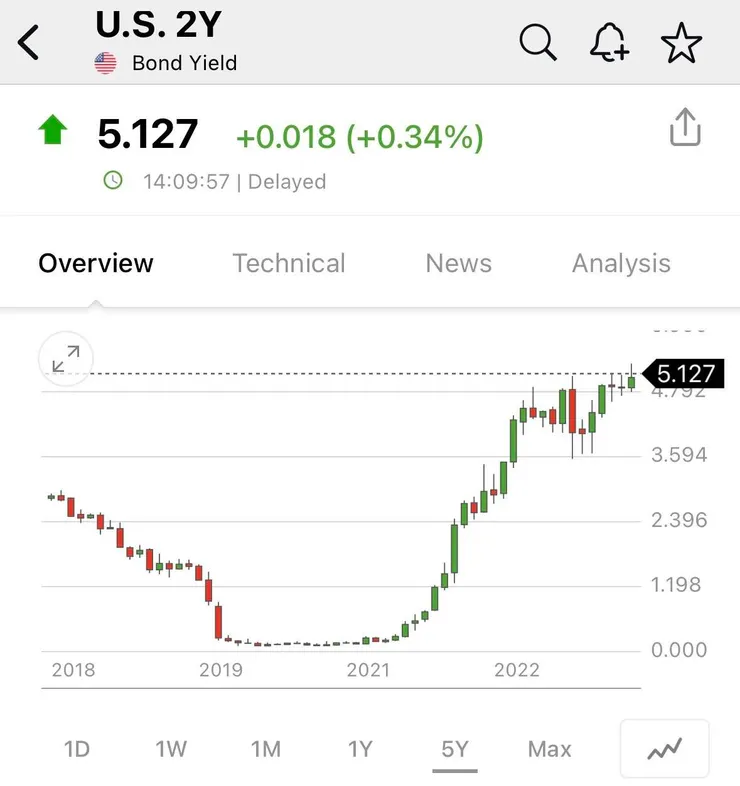The height and width of the screenshot is (786, 740).
Task: Create a price alert with the bell
Action: coord(609,43)
